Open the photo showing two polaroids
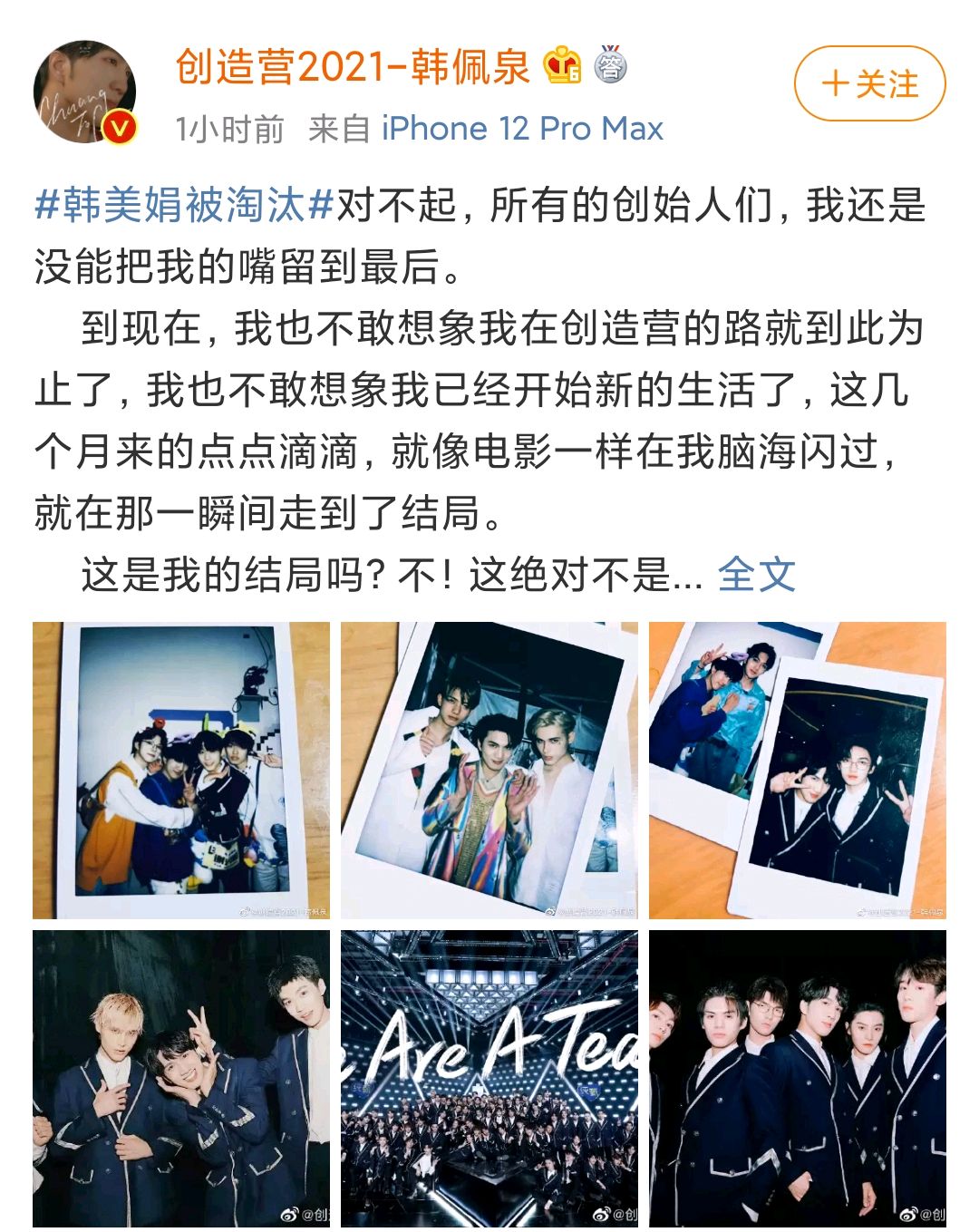 point(798,771)
